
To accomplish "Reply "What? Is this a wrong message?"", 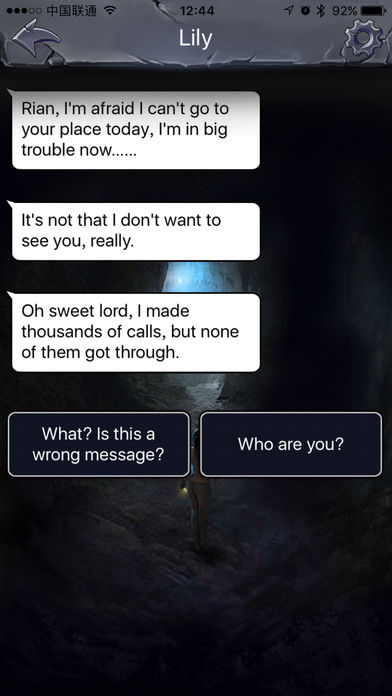I will click(x=99, y=444).
